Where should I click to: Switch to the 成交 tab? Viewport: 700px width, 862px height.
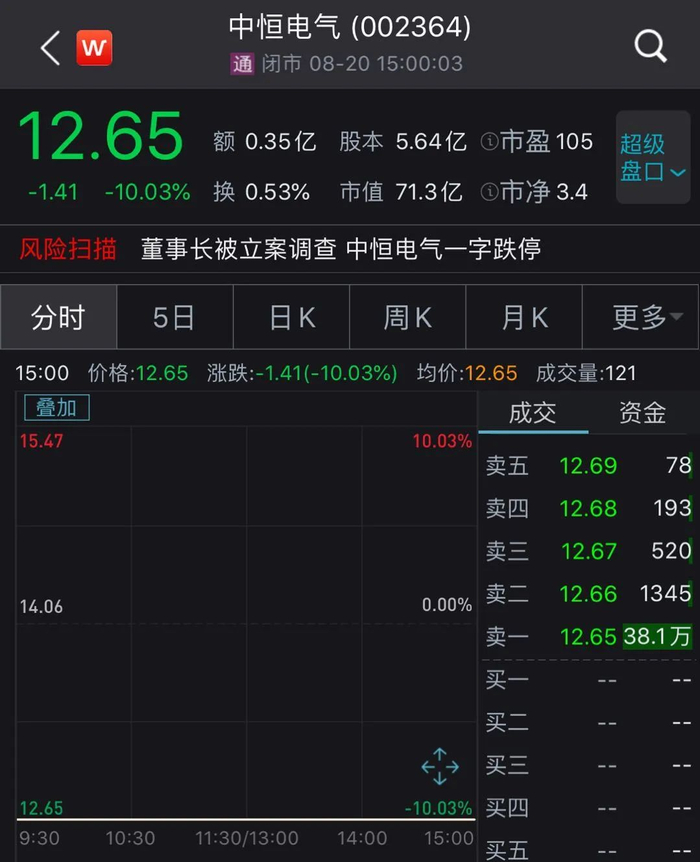[533, 412]
